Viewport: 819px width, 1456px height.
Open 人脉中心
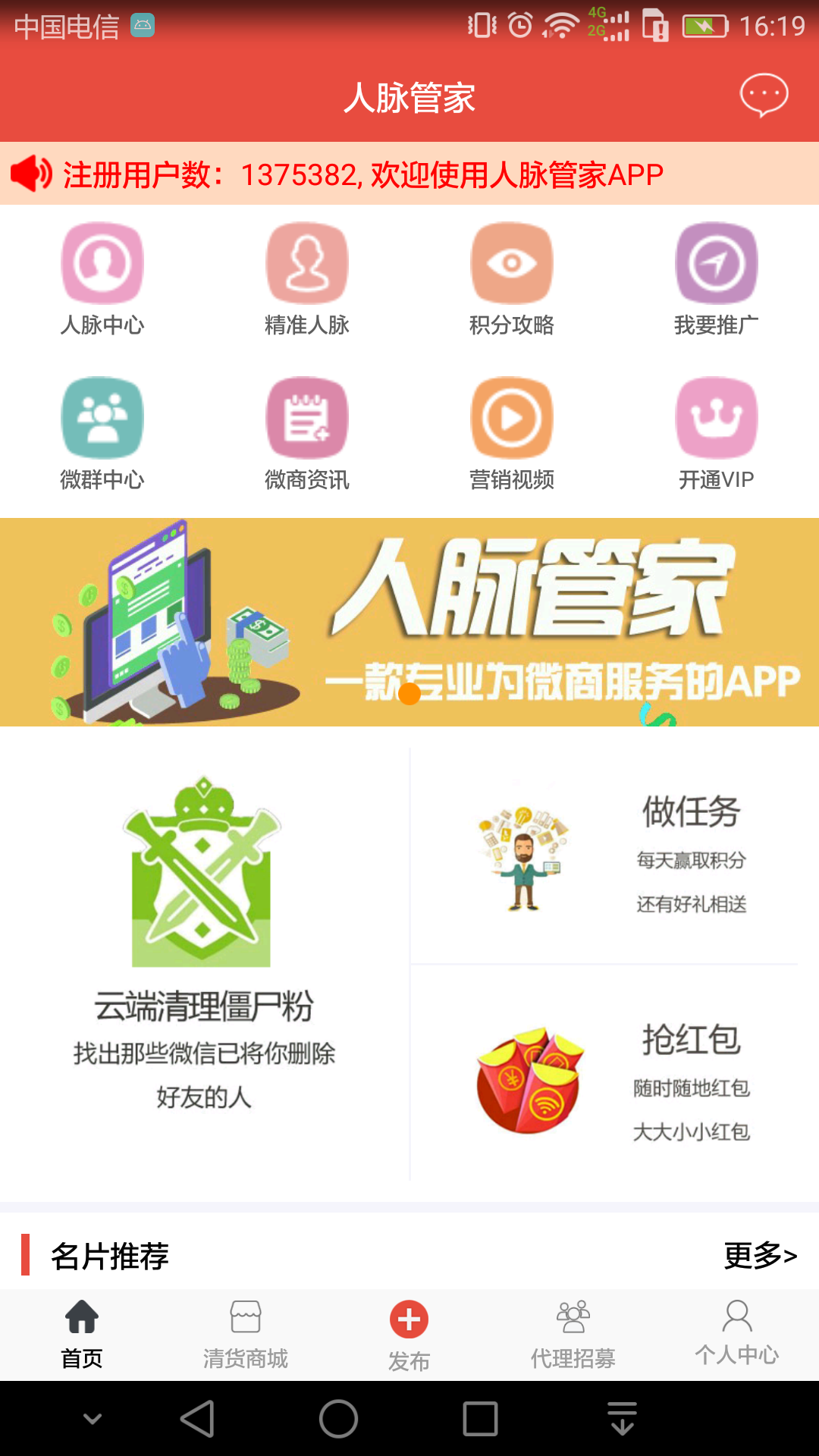pyautogui.click(x=102, y=278)
